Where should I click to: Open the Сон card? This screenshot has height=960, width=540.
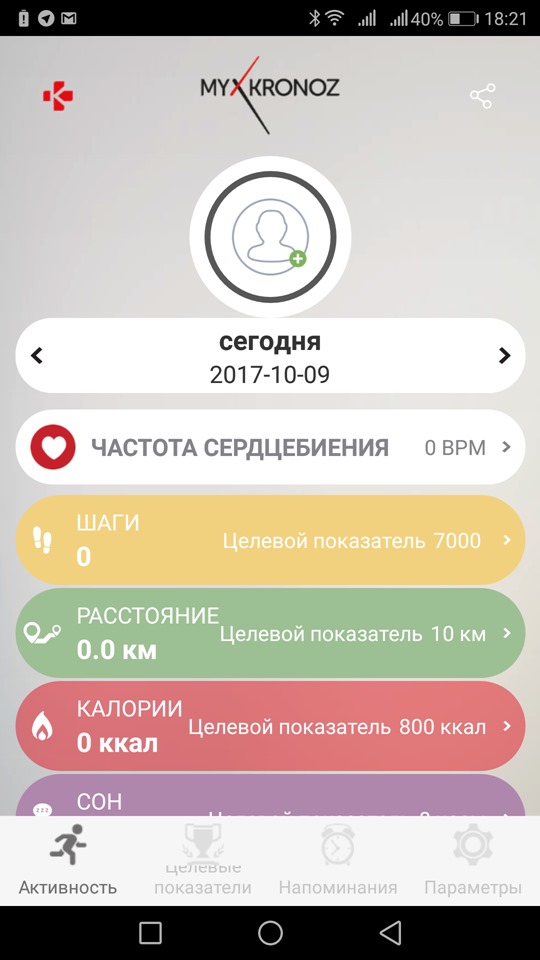(x=270, y=795)
